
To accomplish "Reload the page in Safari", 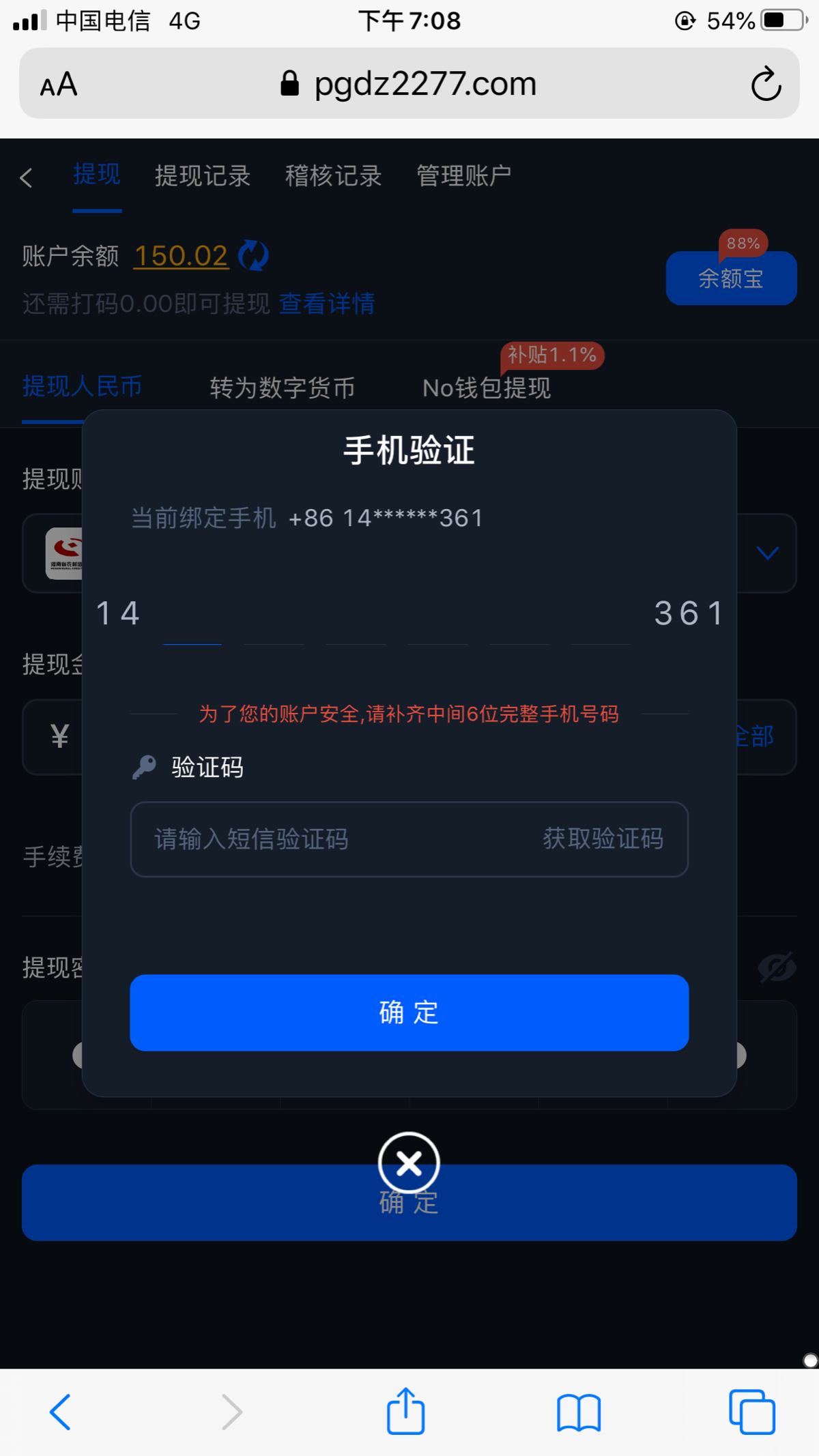I will [x=766, y=84].
